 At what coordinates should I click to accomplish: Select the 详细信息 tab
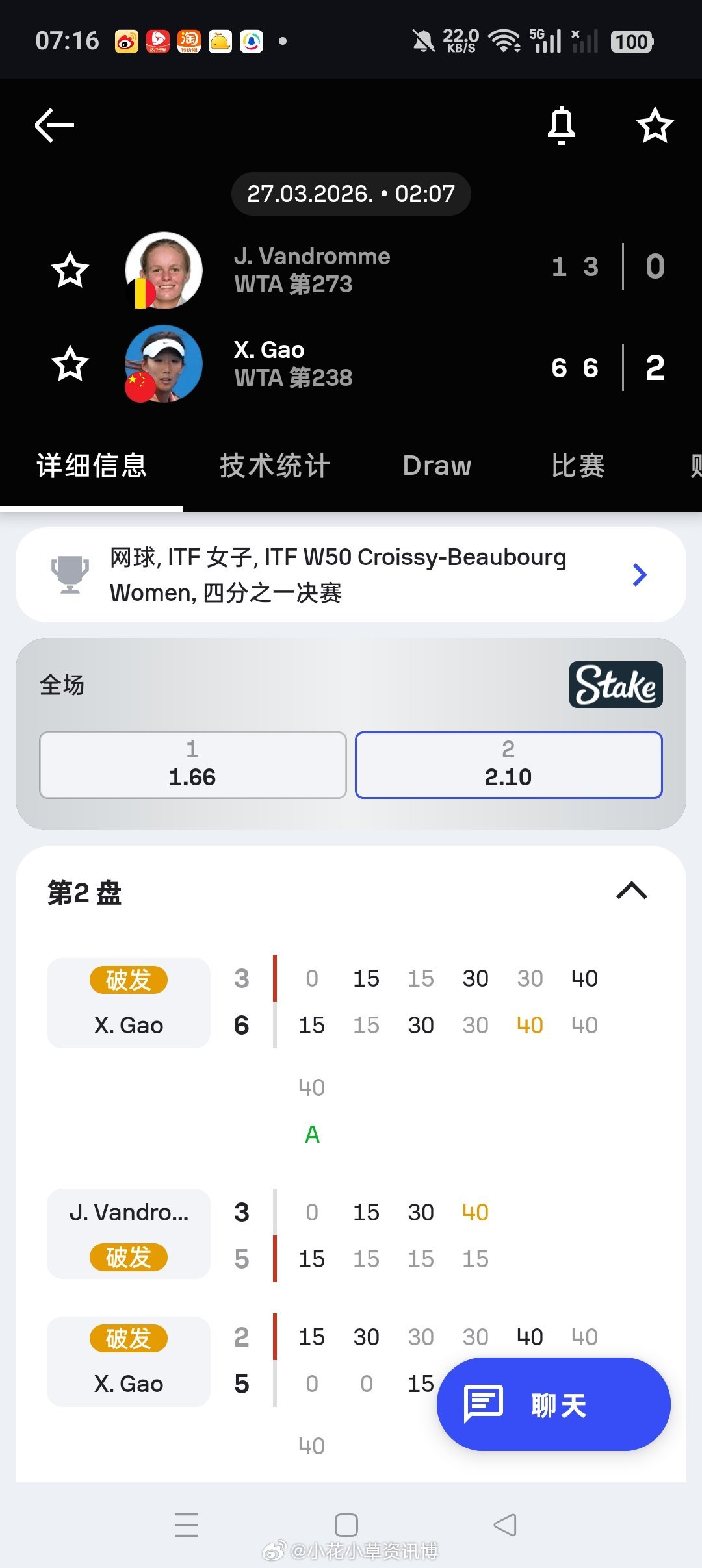(x=92, y=466)
